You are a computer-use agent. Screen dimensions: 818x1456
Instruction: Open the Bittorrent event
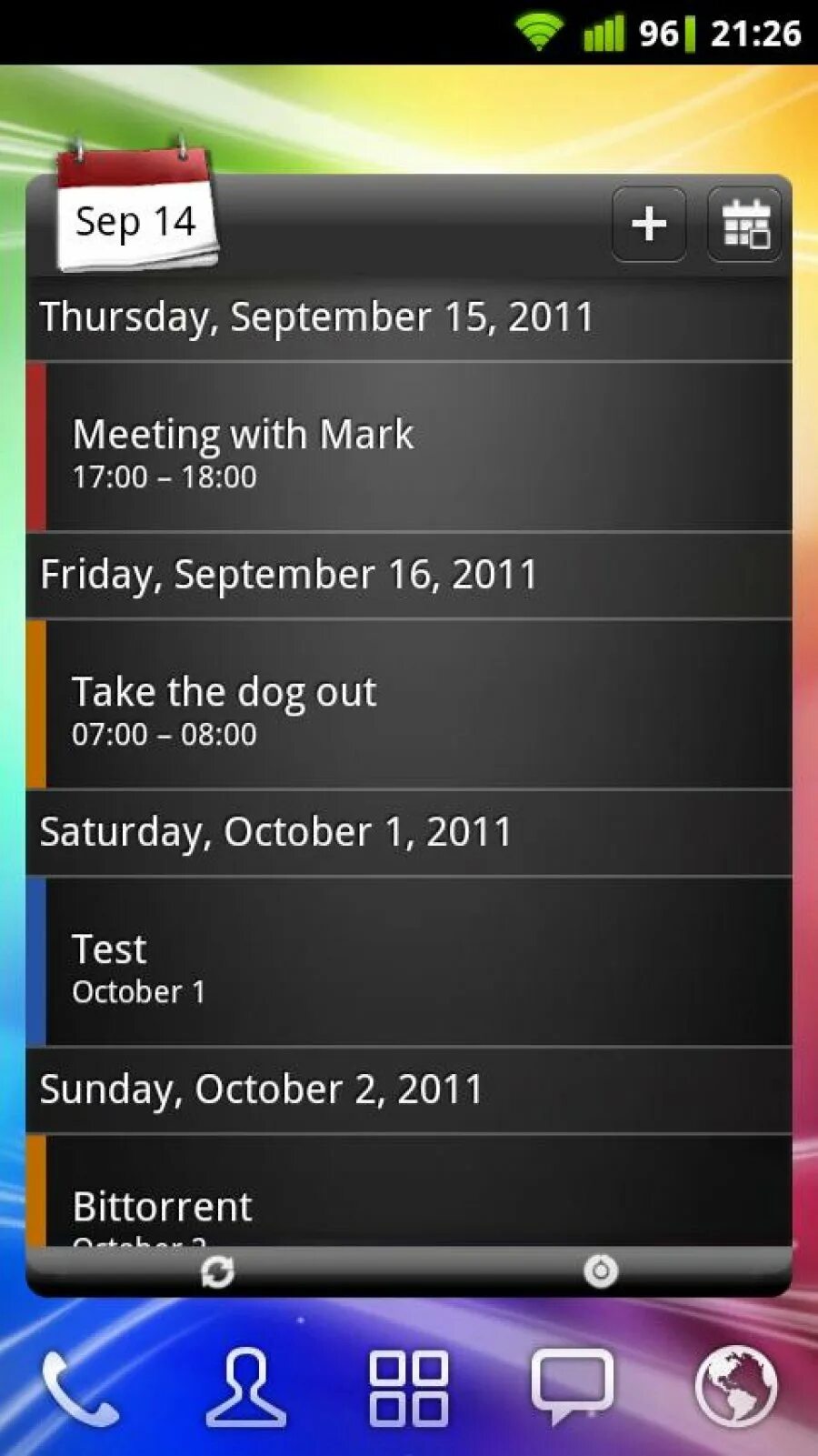[409, 1191]
